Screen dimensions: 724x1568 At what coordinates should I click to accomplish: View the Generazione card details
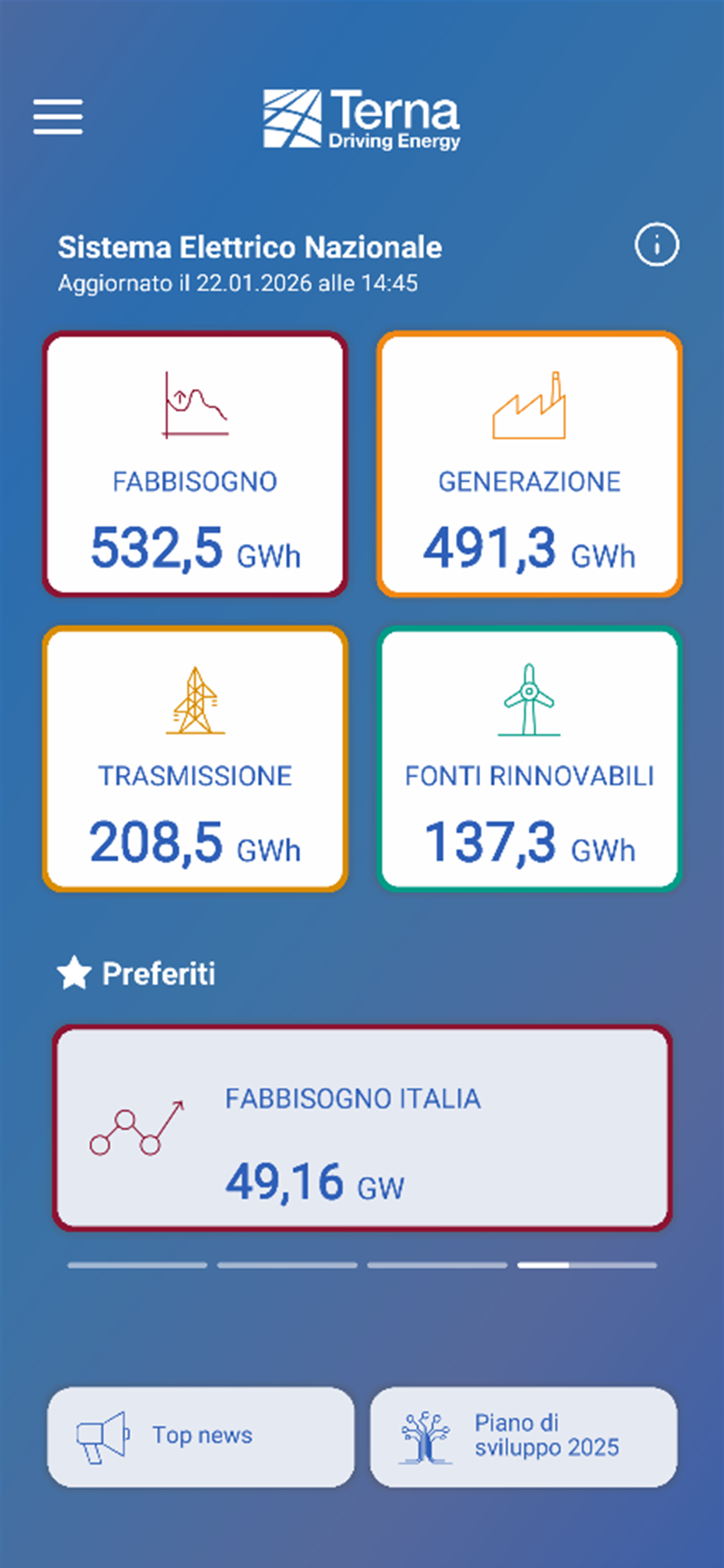tap(529, 464)
